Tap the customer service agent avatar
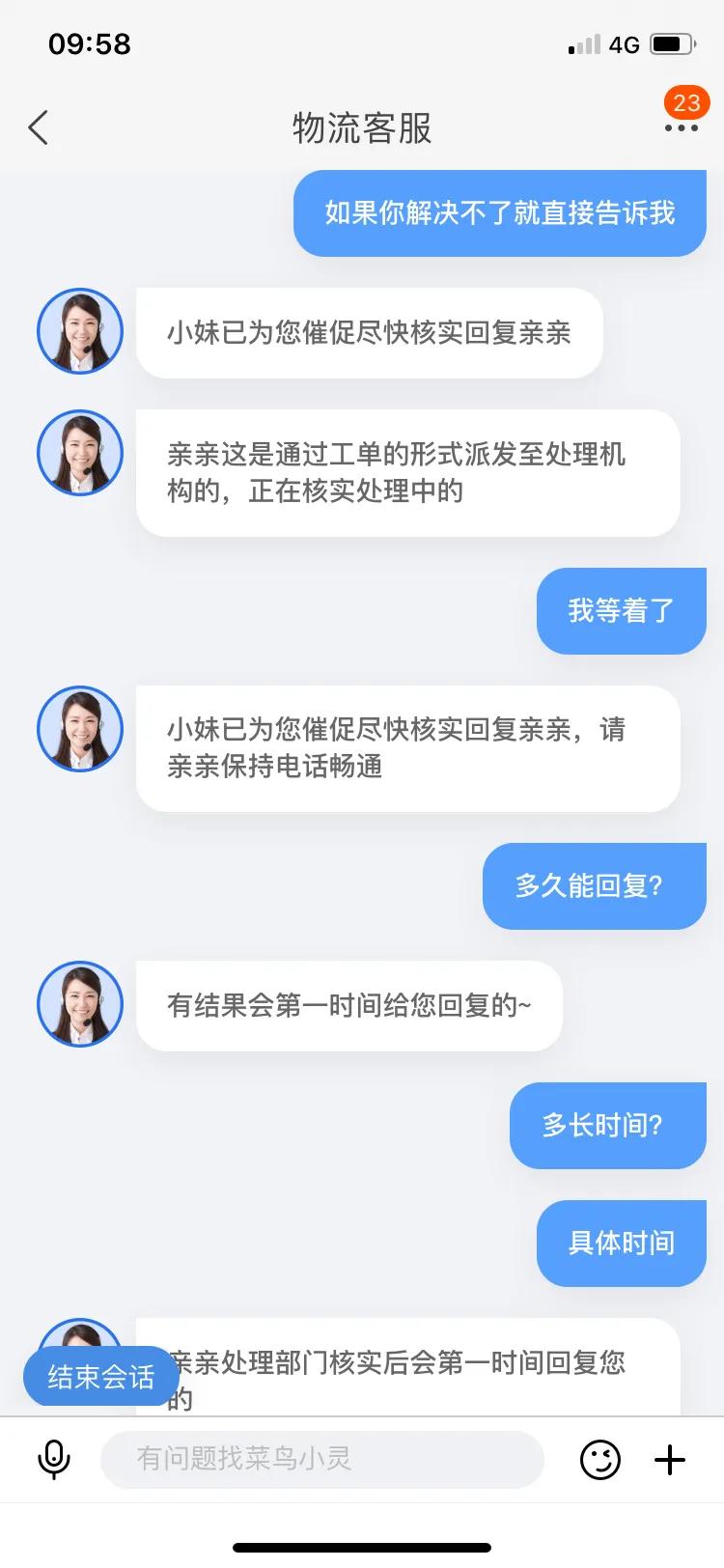Screen dimensions: 724x1568 click(80, 331)
